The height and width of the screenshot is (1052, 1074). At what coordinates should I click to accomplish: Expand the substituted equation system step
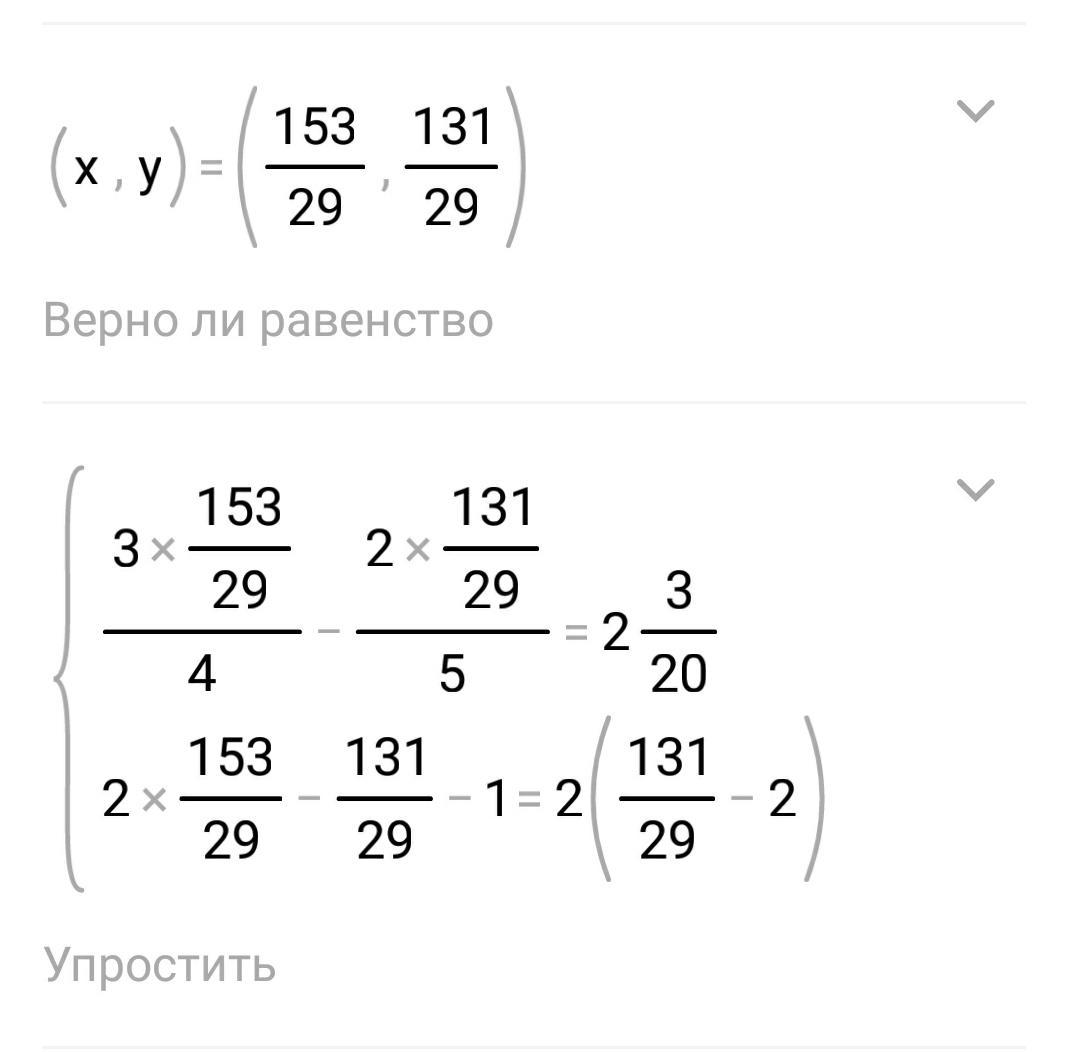pos(975,490)
